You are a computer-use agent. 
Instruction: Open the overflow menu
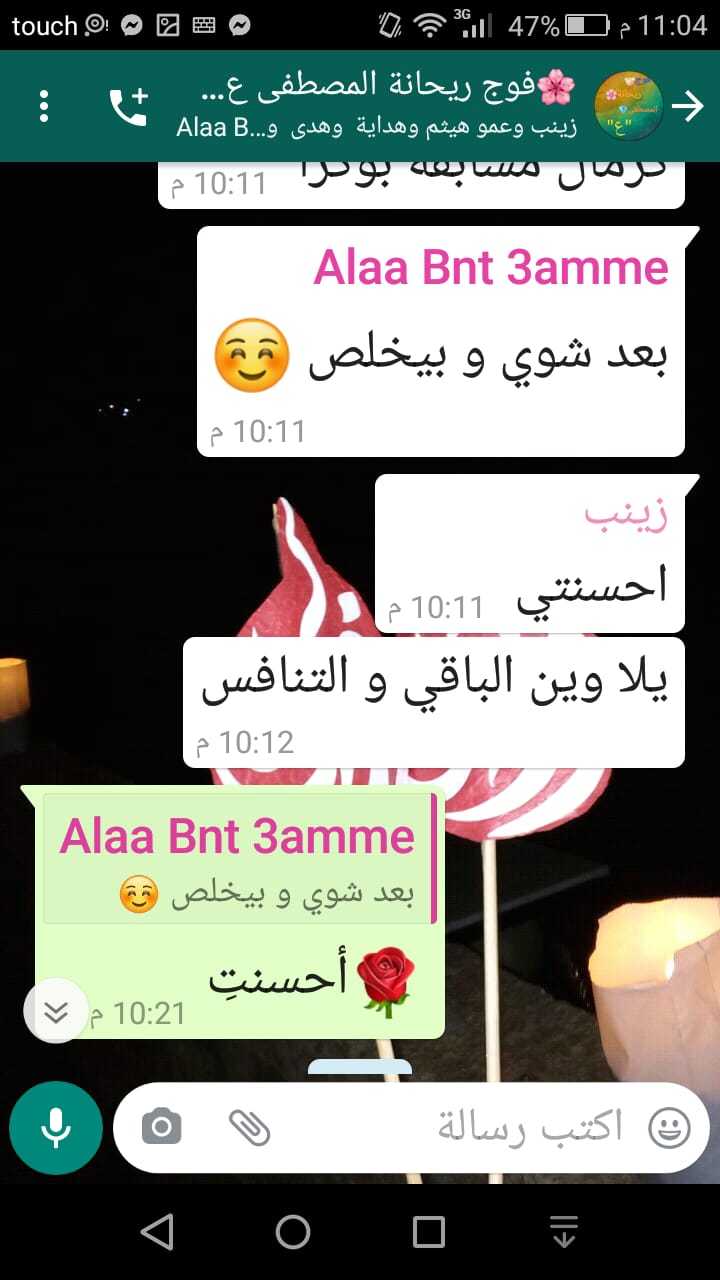(44, 106)
